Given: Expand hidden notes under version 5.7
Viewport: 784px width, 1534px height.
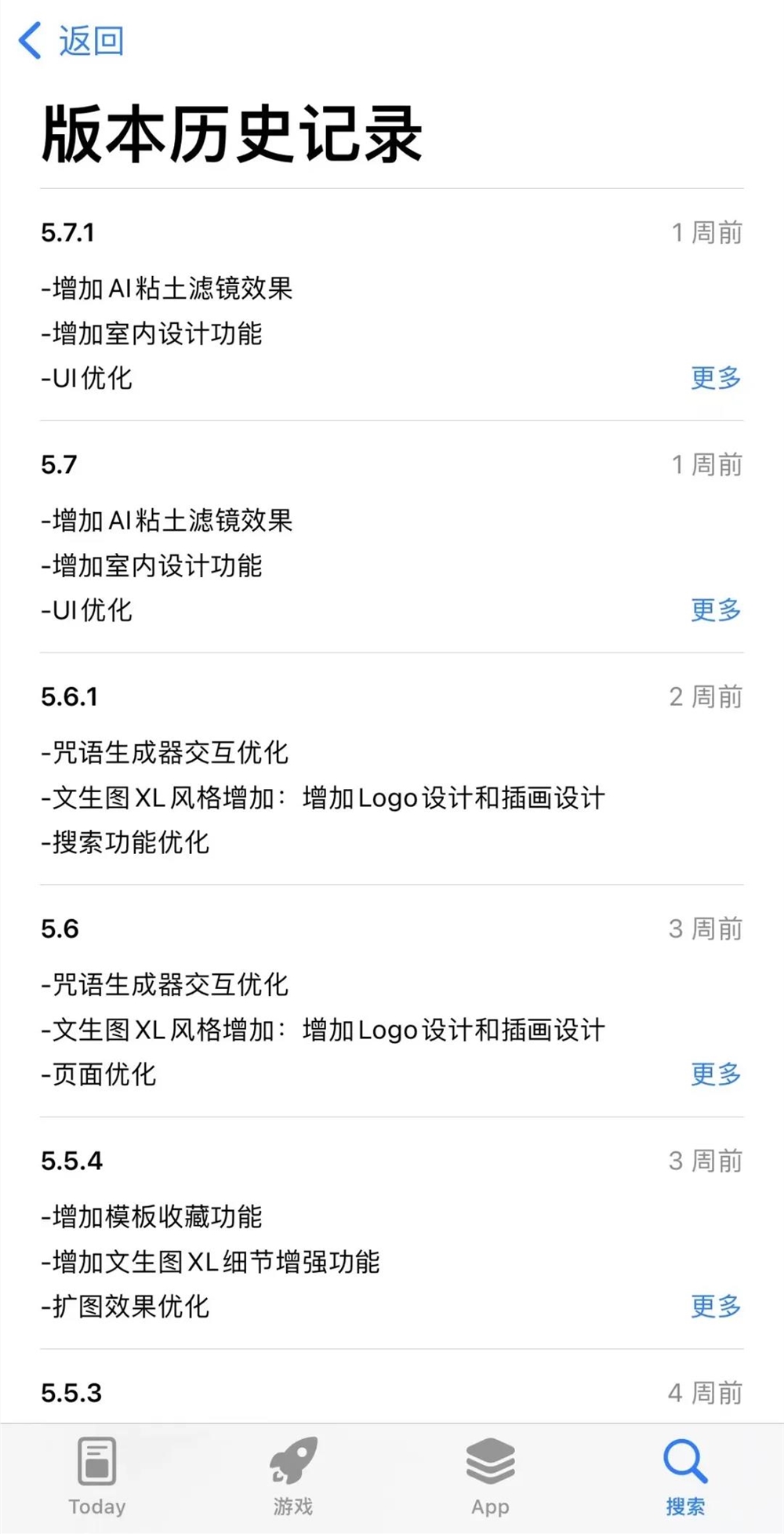Looking at the screenshot, I should point(714,611).
